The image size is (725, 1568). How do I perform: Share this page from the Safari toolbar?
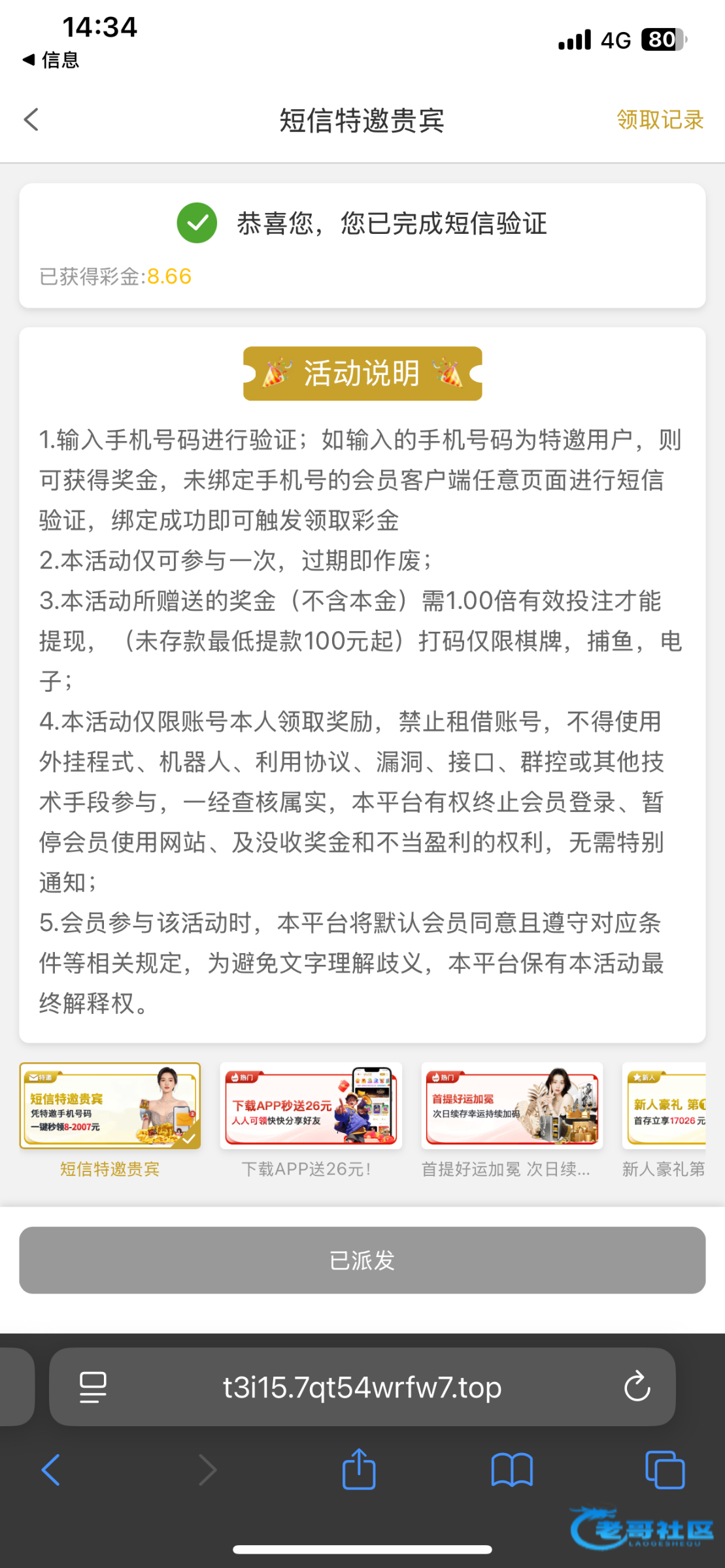click(x=359, y=1469)
